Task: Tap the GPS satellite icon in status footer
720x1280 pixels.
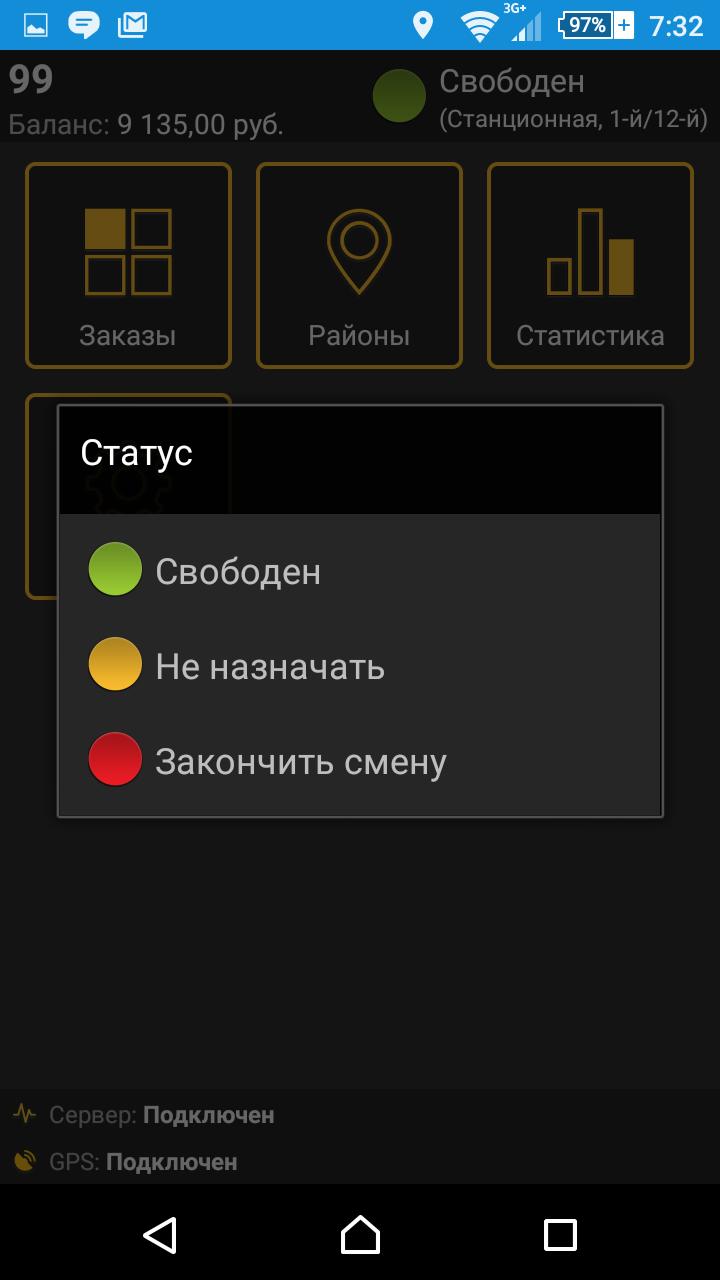Action: tap(22, 1162)
